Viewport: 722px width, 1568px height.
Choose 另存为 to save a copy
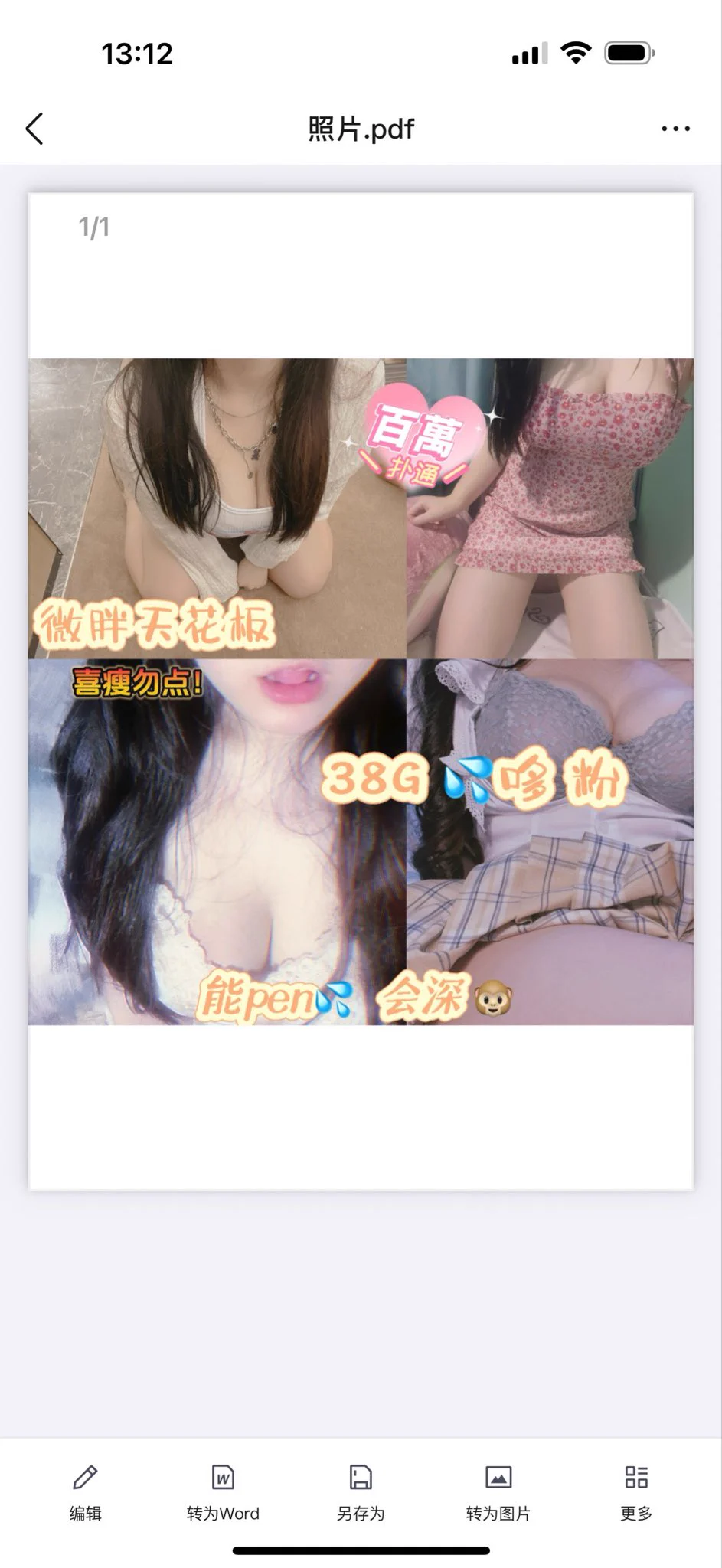tap(361, 1491)
